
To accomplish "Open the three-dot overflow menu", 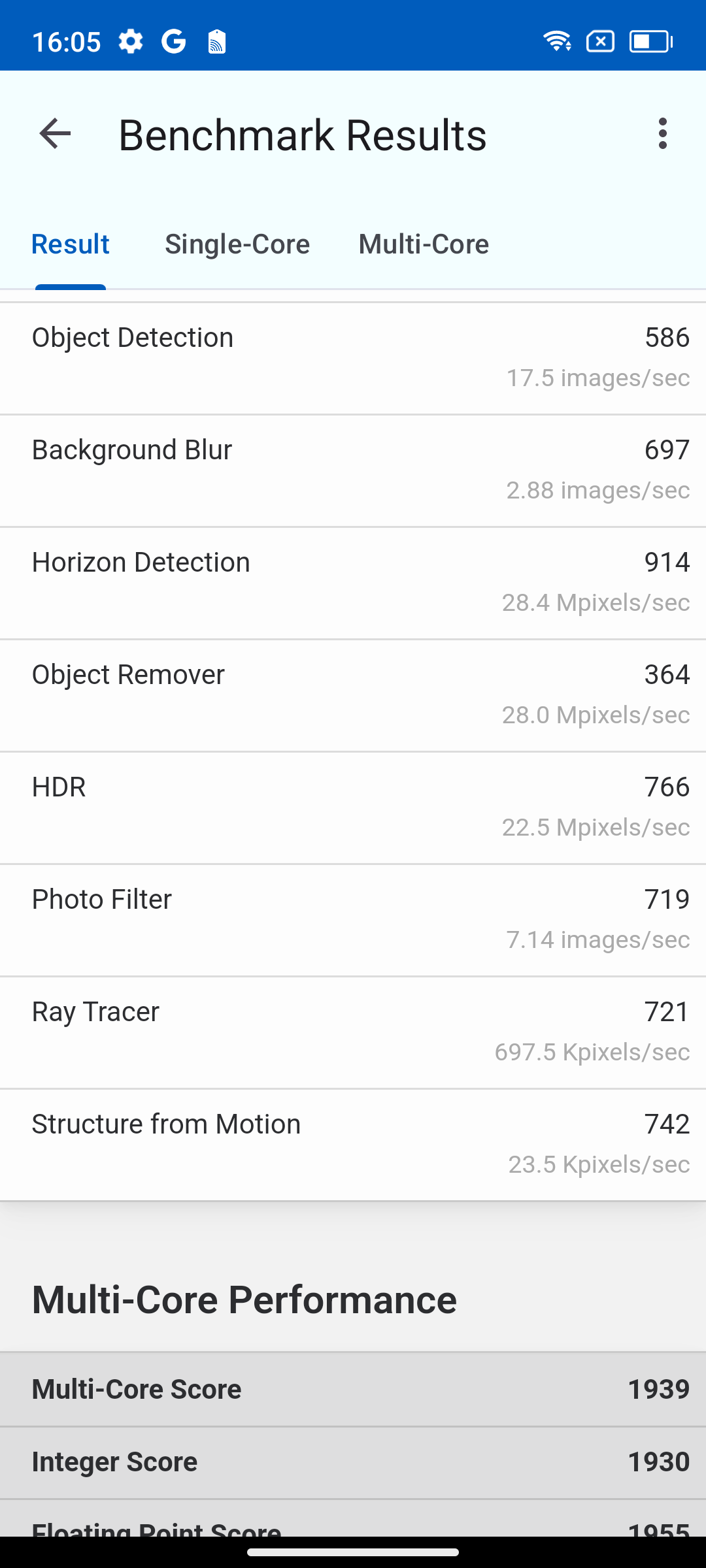I will coord(663,134).
